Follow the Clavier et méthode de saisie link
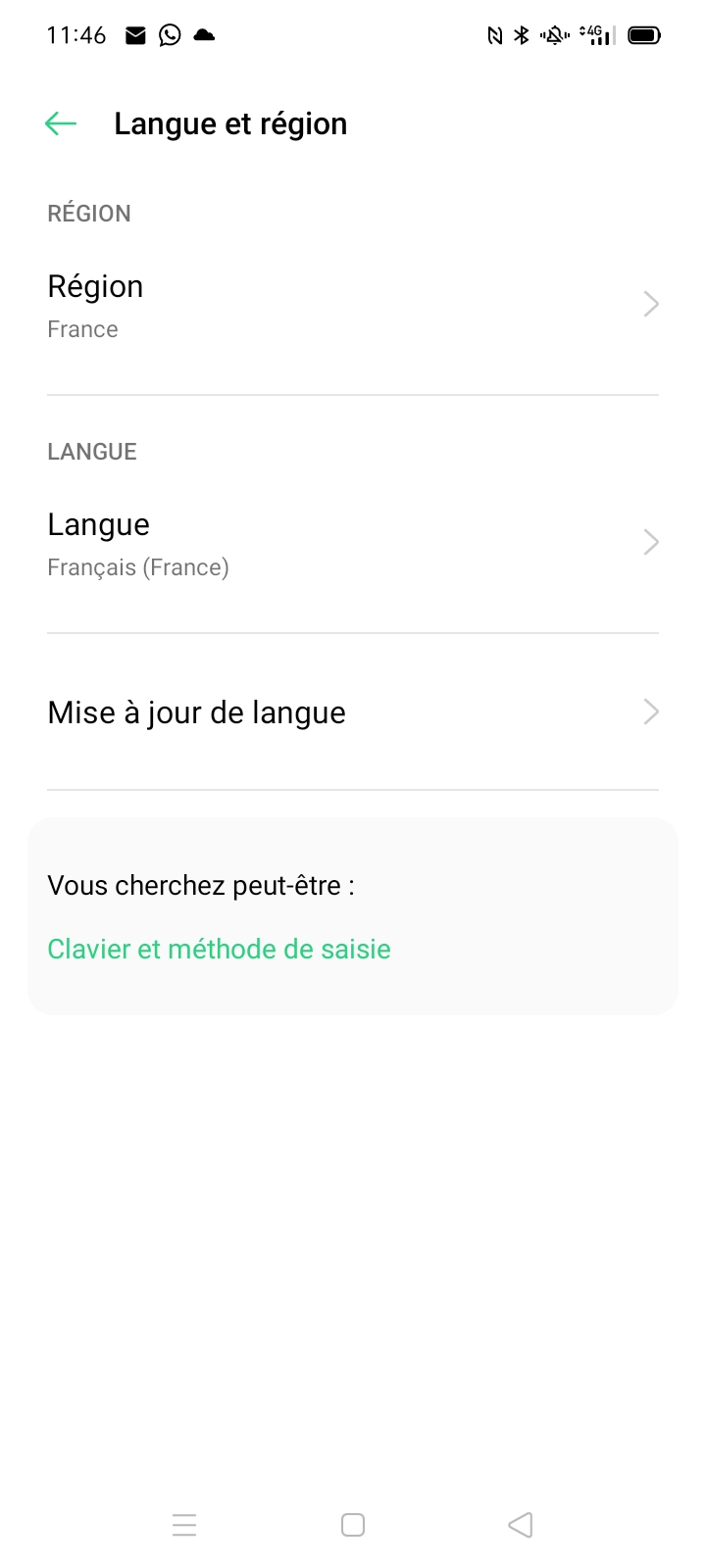Screen dimensions: 706x1568 pos(219,949)
